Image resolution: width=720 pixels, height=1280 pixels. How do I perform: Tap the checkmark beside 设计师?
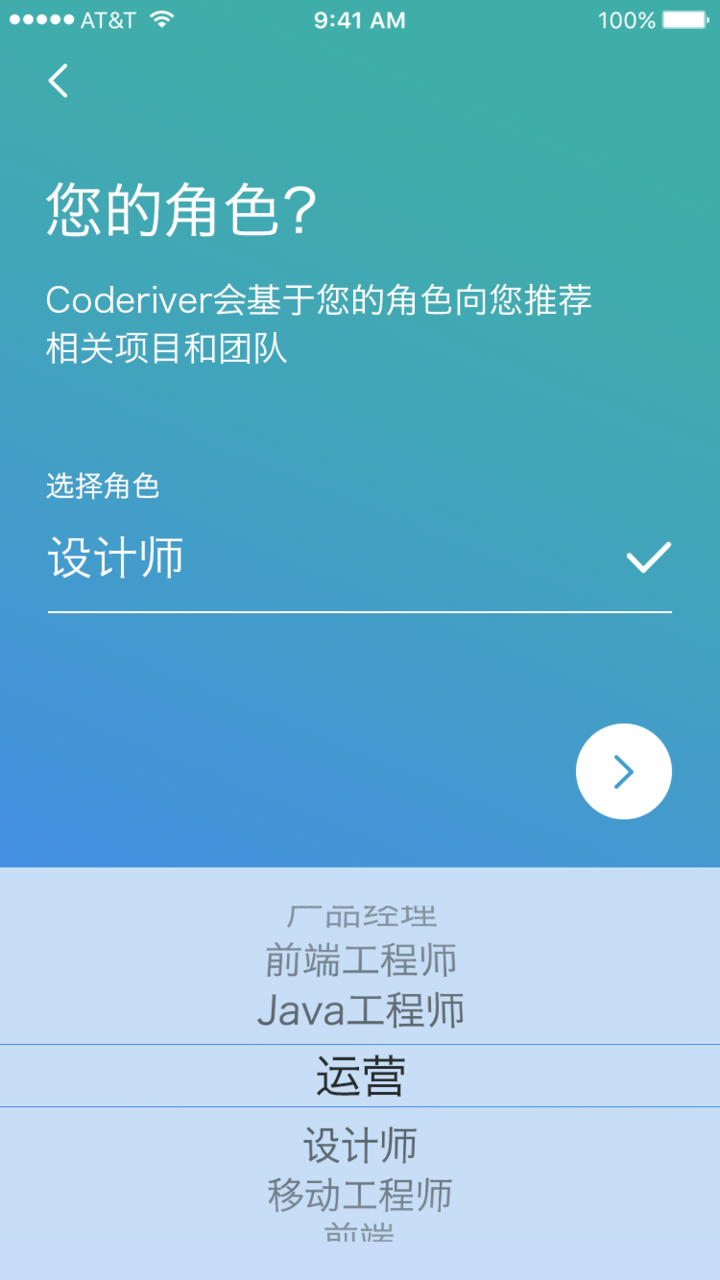click(x=648, y=558)
